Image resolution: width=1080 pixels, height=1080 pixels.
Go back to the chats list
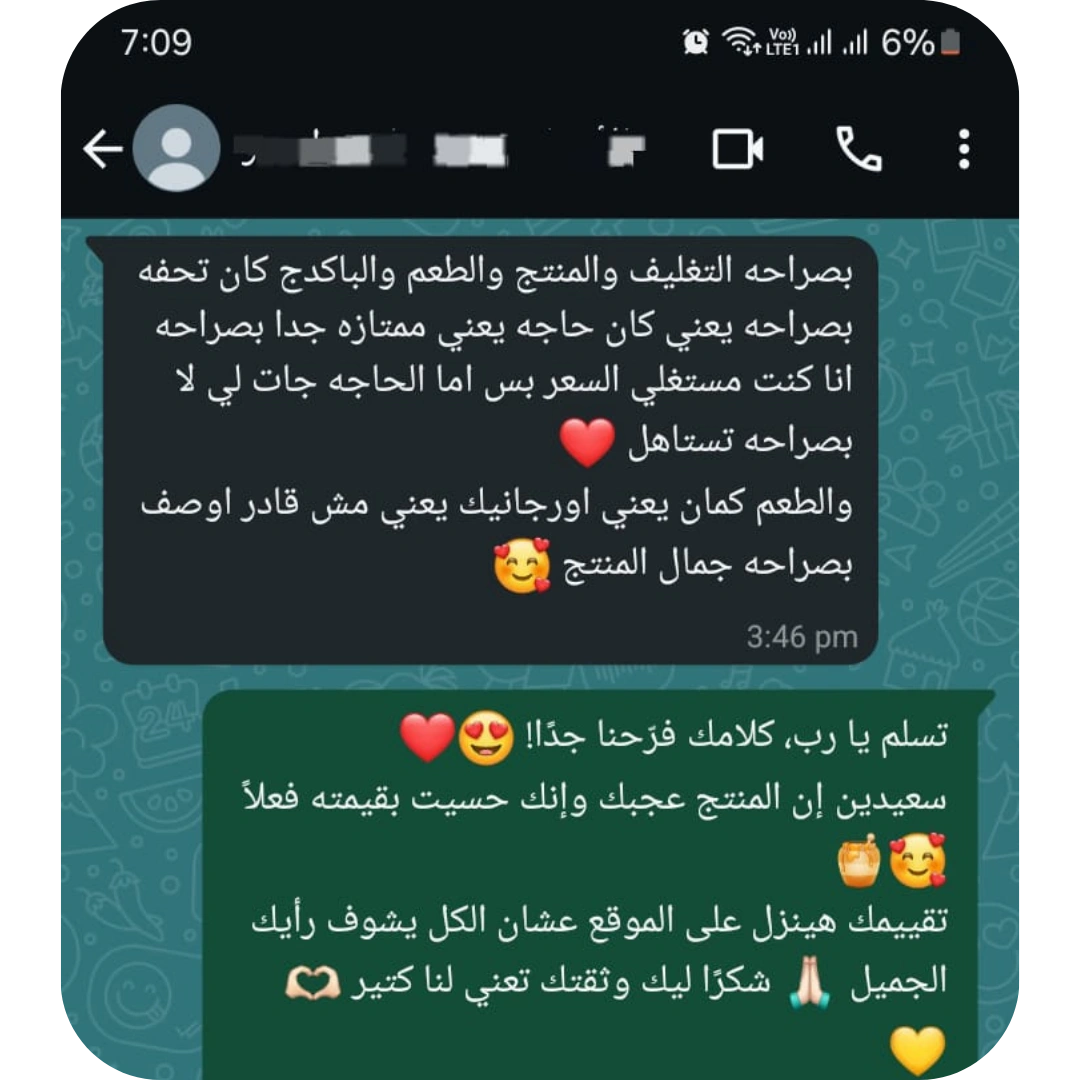pyautogui.click(x=102, y=150)
